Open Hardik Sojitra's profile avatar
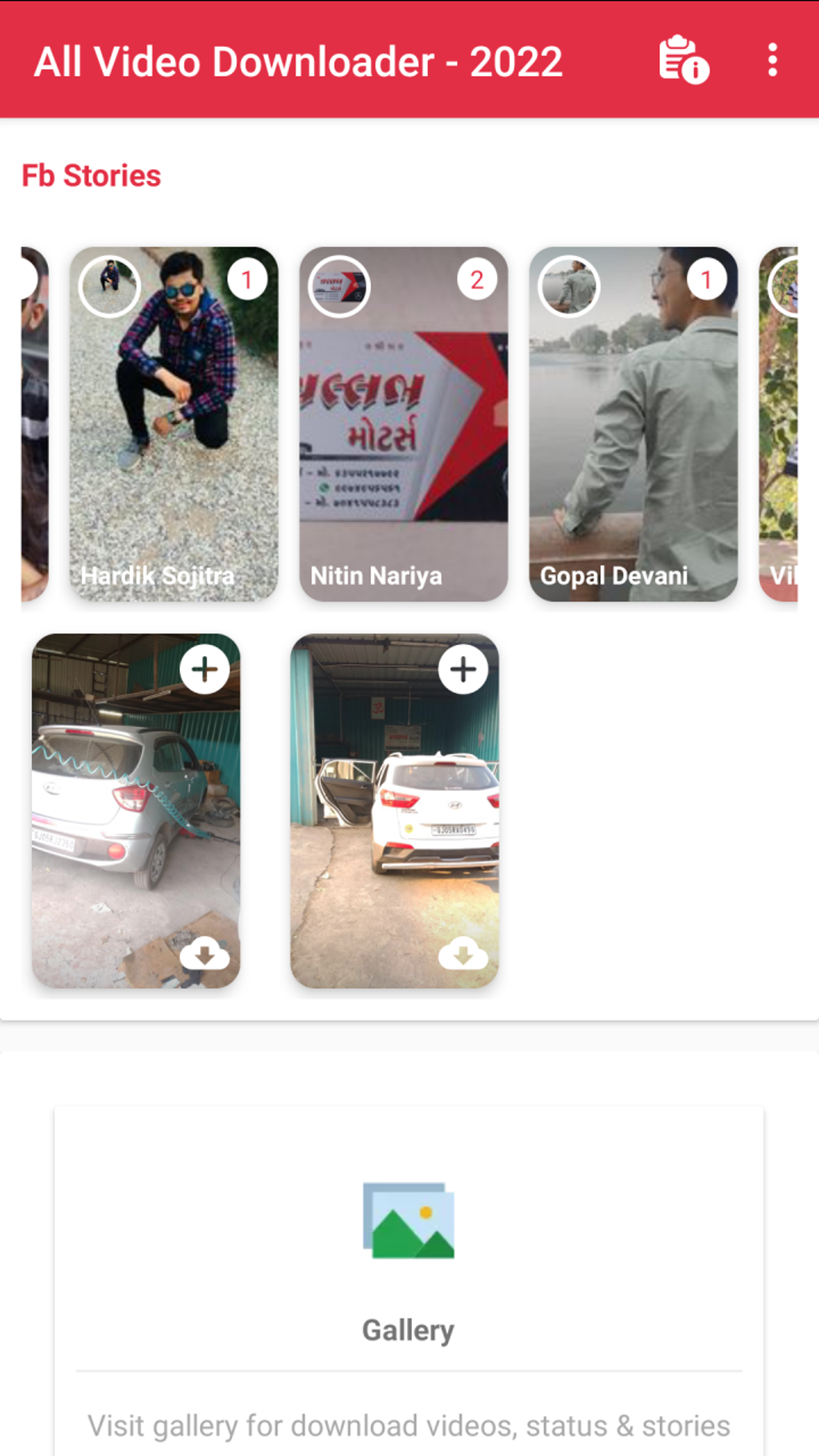819x1456 pixels. (109, 287)
